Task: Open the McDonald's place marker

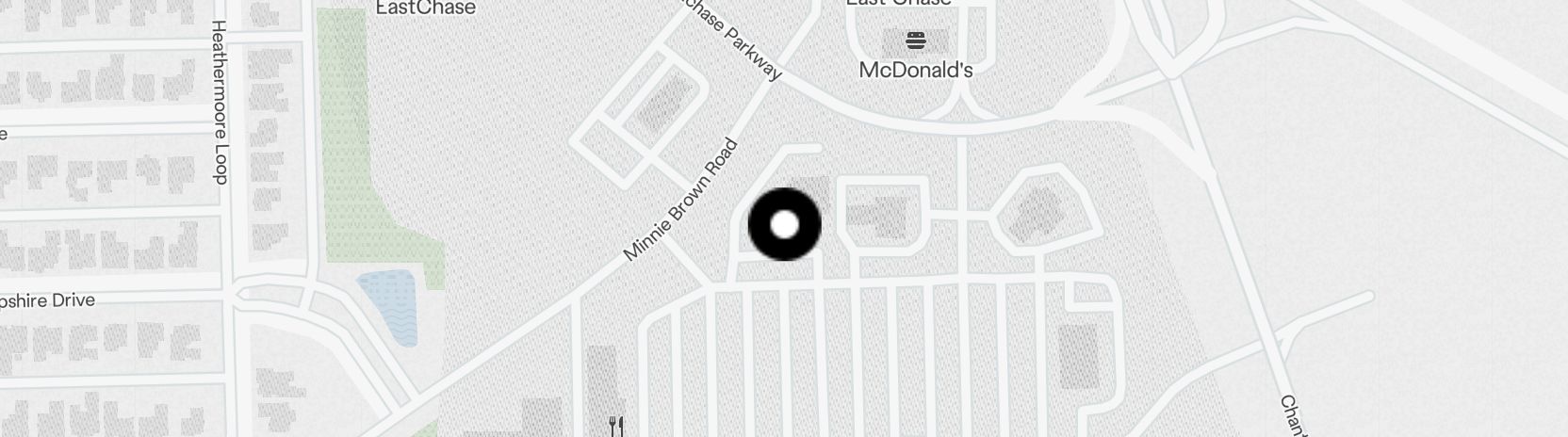Action: pos(916,42)
